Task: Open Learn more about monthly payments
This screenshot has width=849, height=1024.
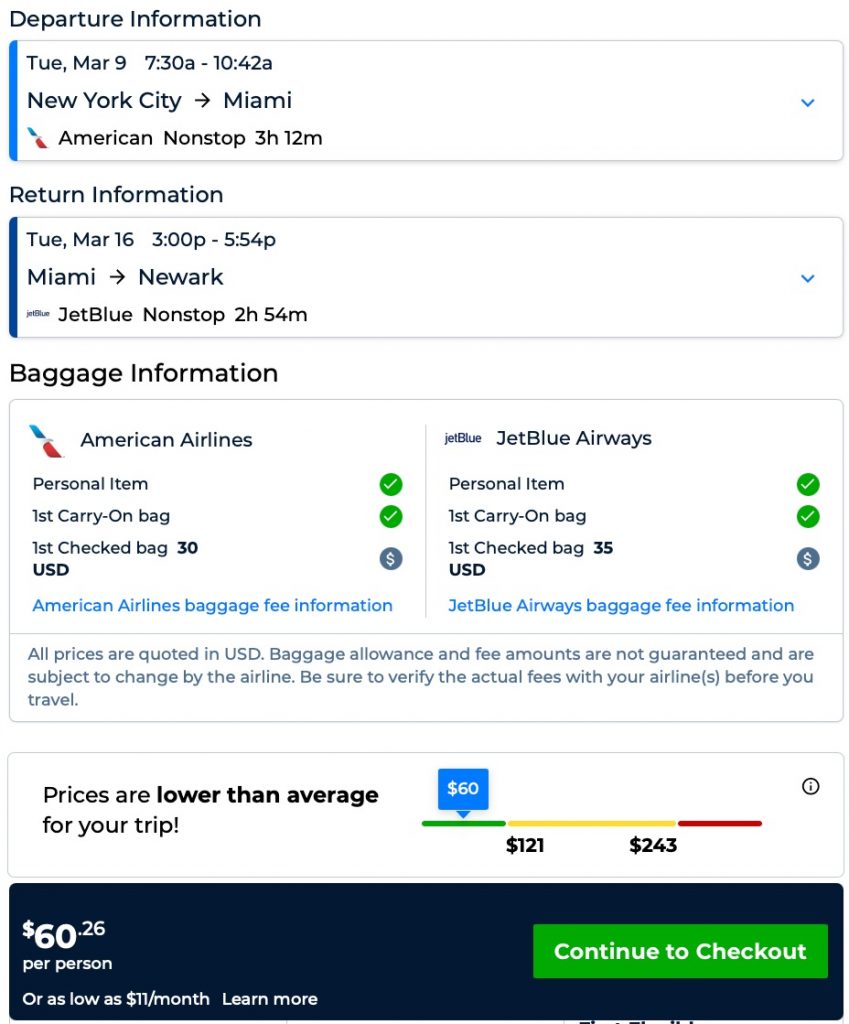Action: coord(269,999)
